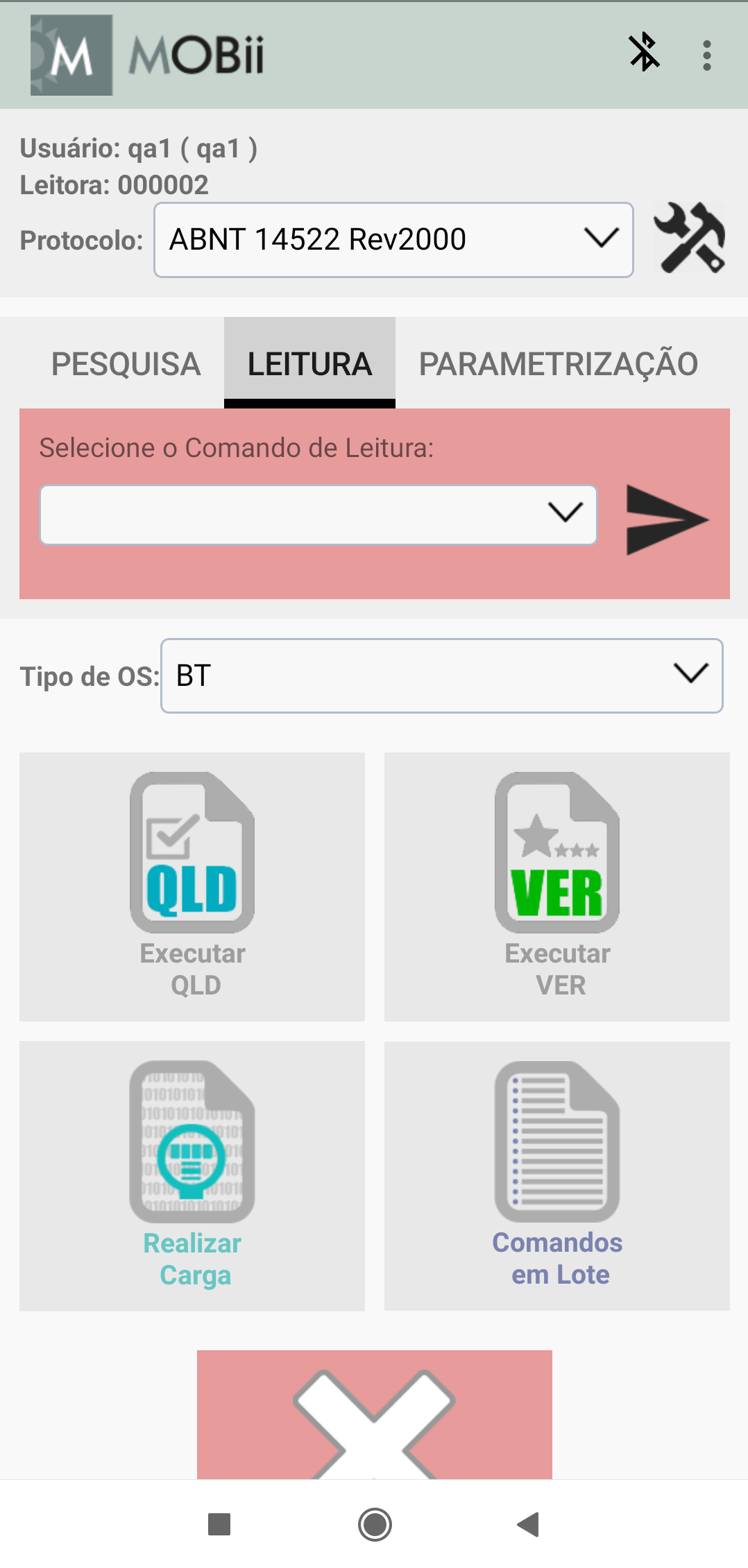Open the Protocolo dropdown

coord(393,240)
